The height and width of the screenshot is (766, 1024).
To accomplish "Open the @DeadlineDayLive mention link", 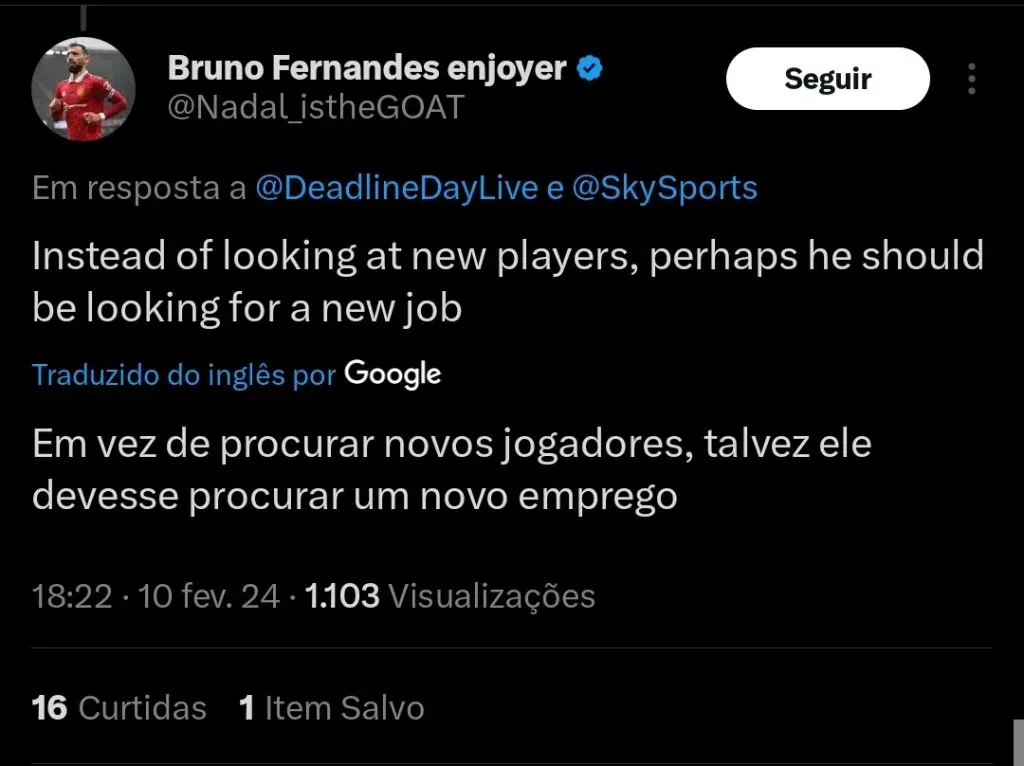I will (x=397, y=188).
